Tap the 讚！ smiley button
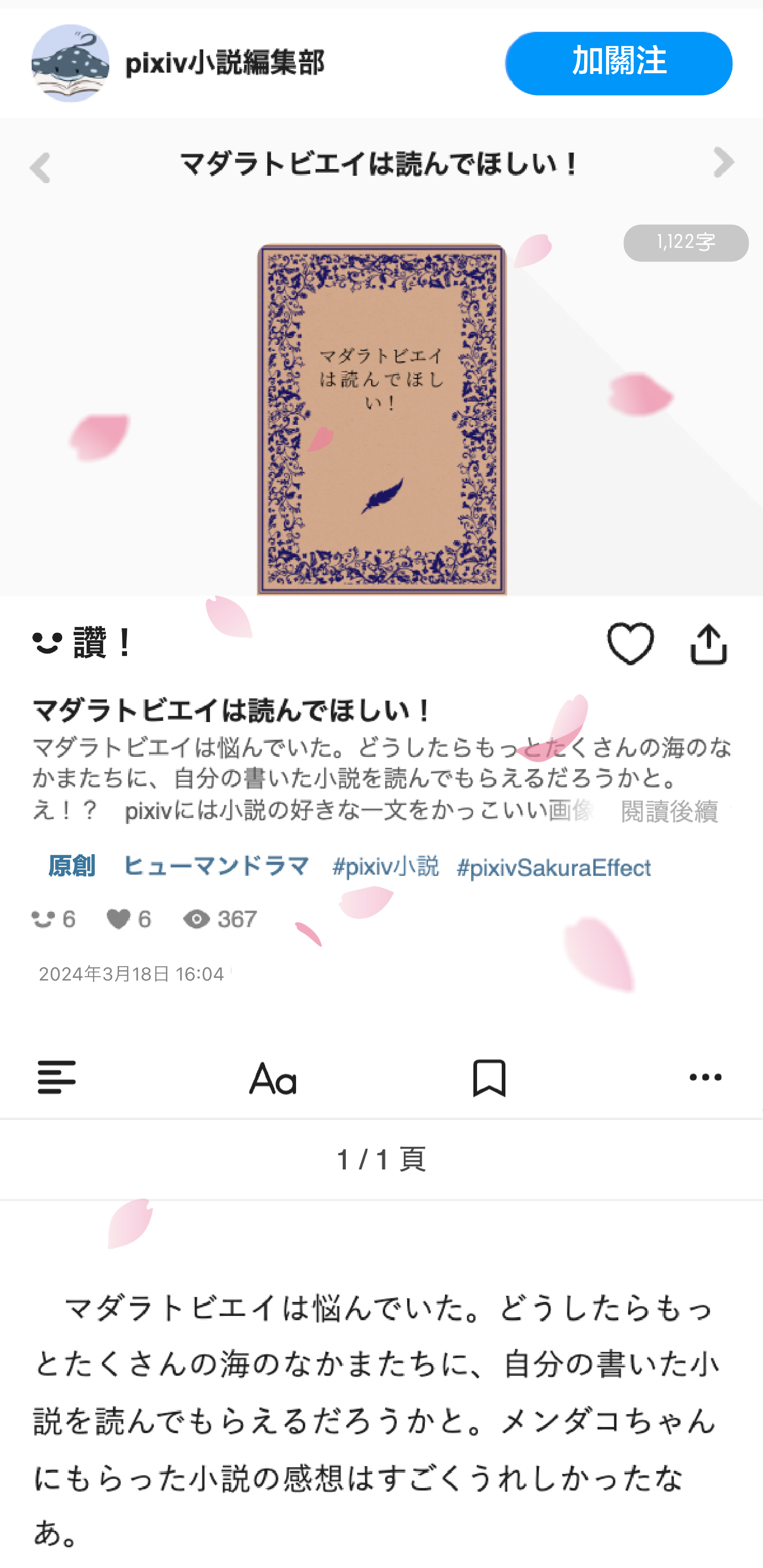This screenshot has width=763, height=1568. (83, 643)
